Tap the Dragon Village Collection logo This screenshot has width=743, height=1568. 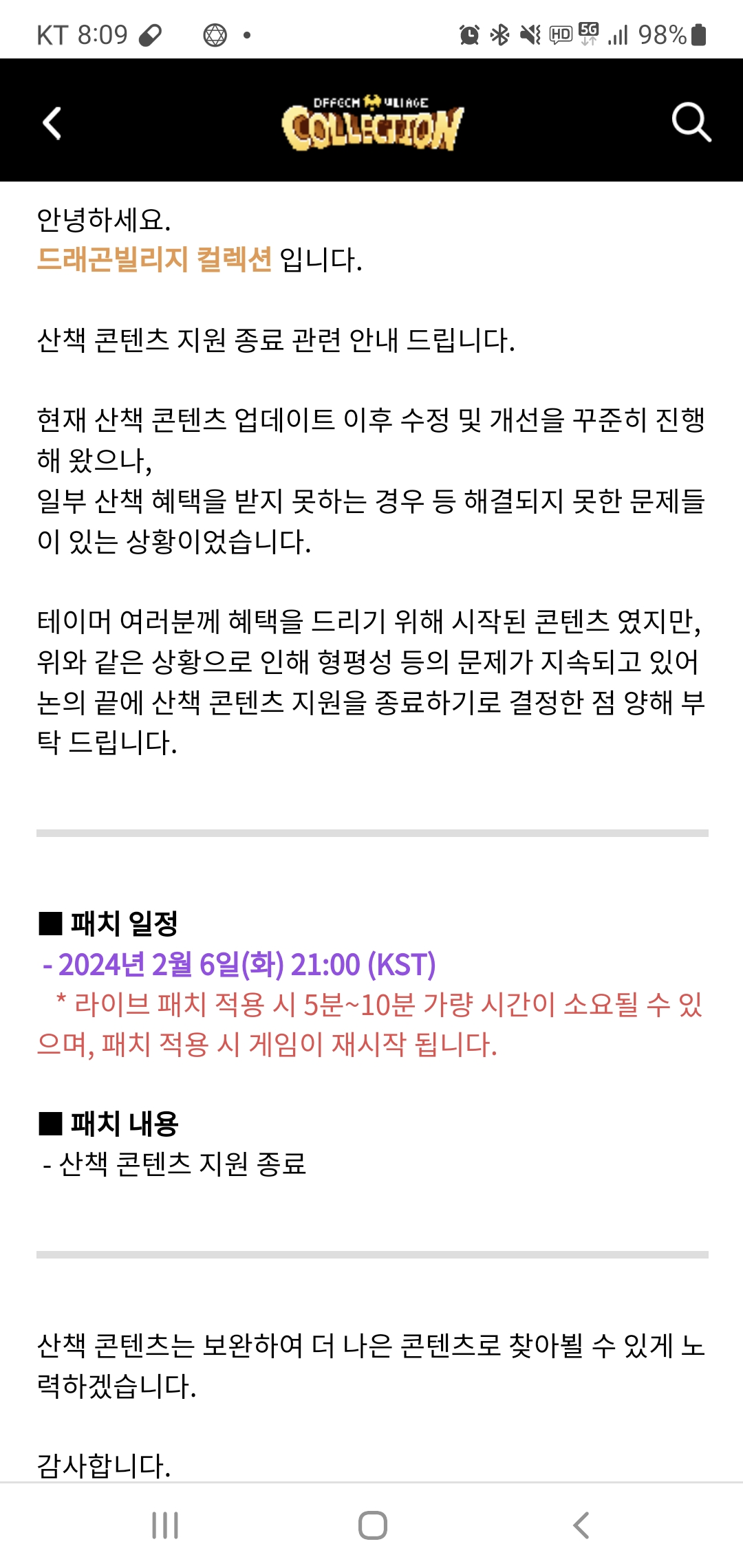tap(372, 124)
